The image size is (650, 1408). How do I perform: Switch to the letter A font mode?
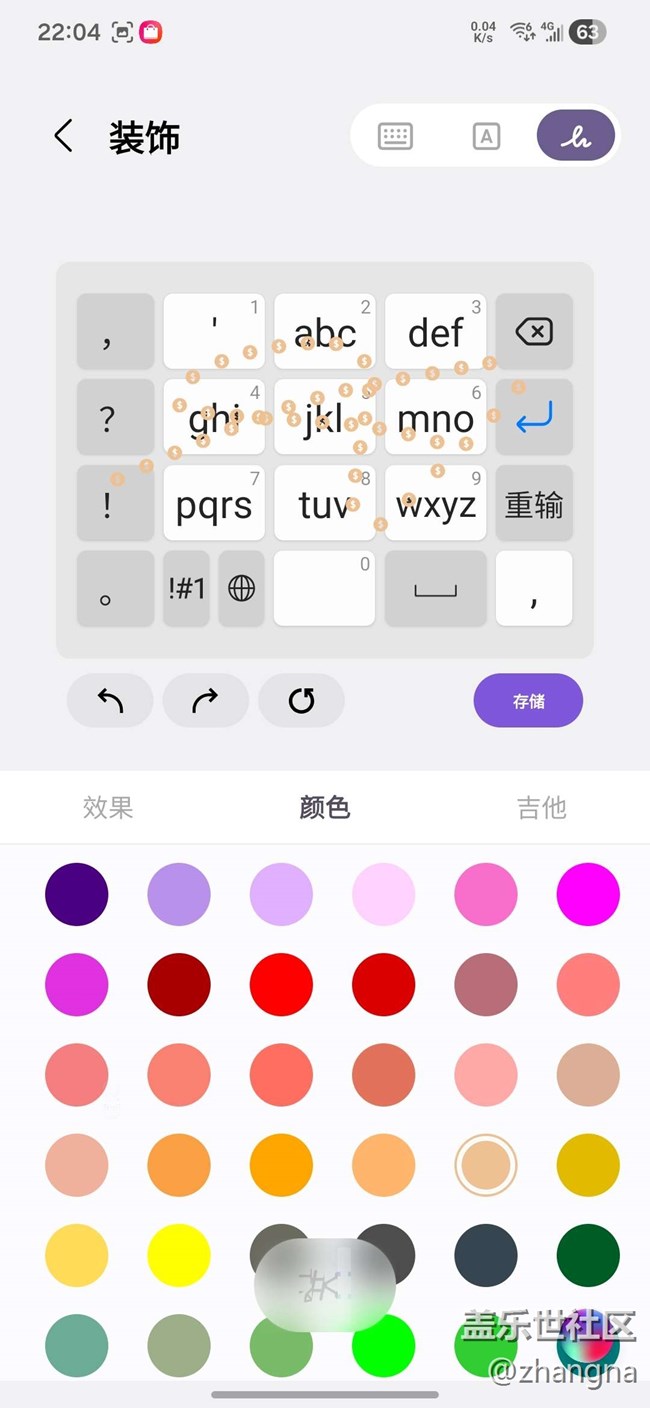(x=486, y=137)
